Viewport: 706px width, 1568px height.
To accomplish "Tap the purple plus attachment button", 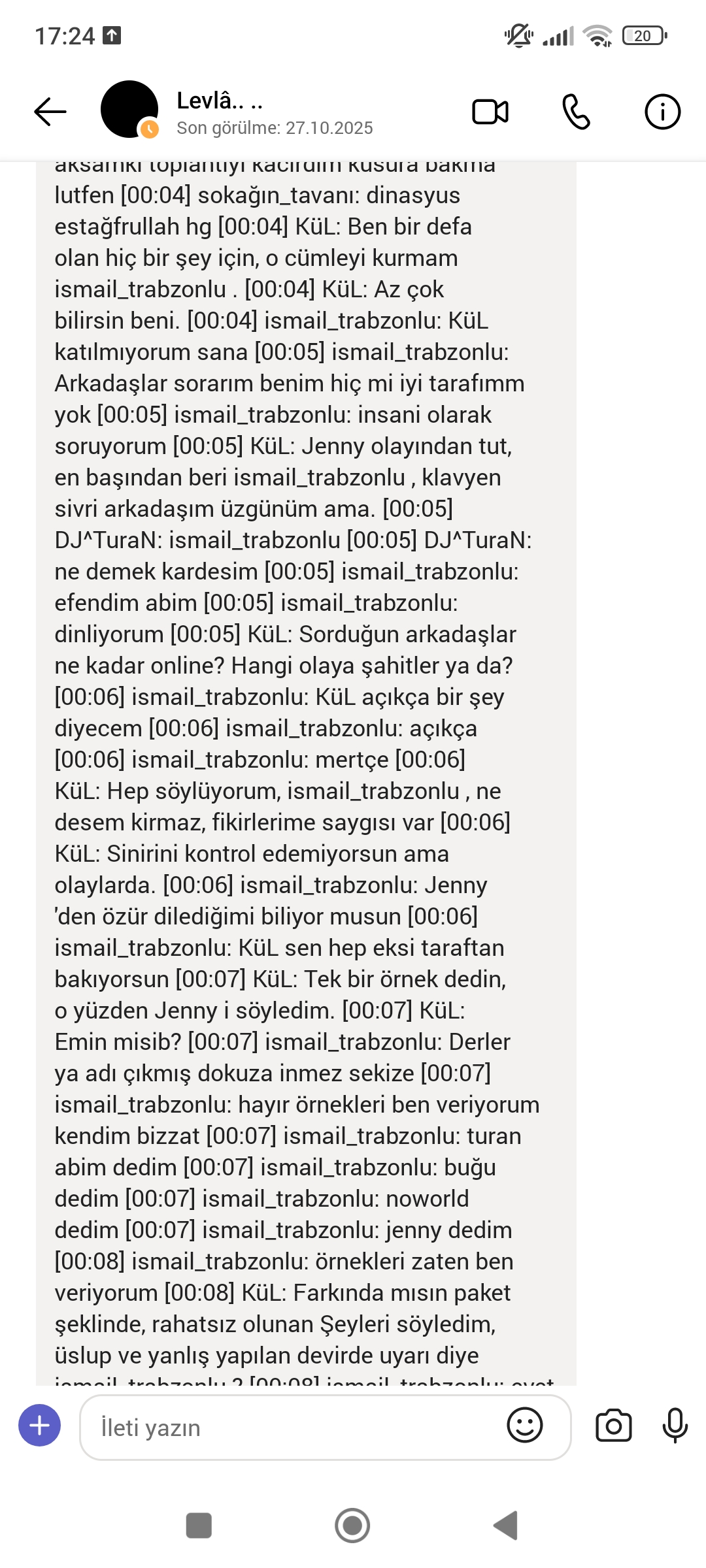I will click(40, 1425).
